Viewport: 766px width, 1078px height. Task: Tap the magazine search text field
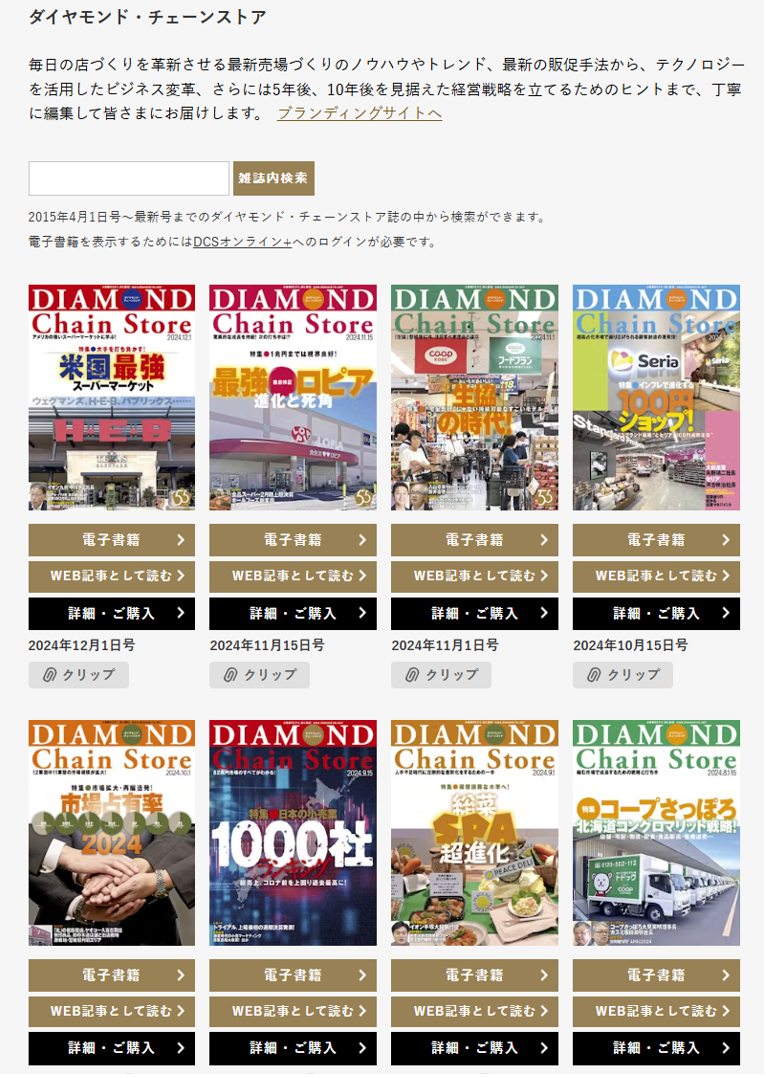[x=129, y=179]
